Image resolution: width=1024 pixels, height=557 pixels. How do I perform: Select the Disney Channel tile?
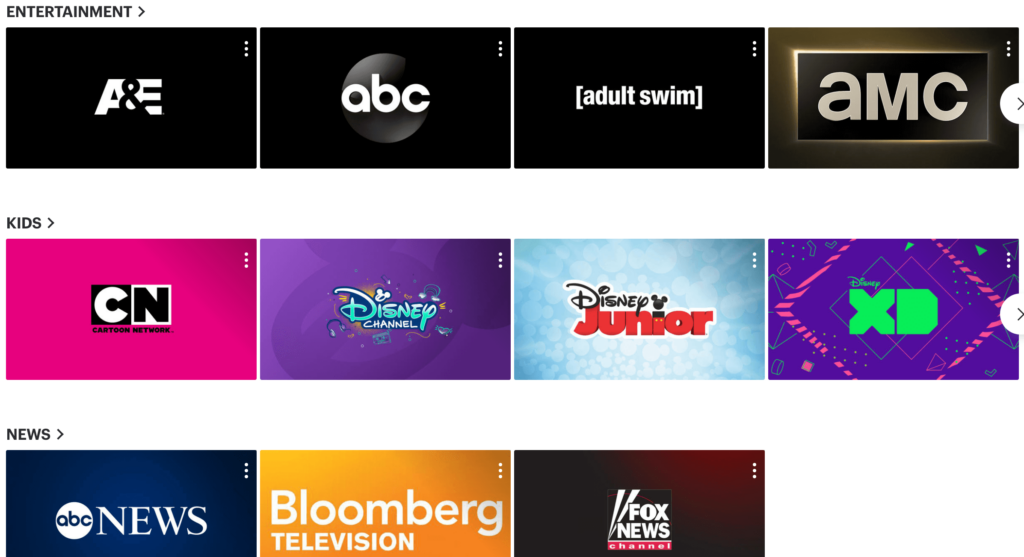point(385,309)
